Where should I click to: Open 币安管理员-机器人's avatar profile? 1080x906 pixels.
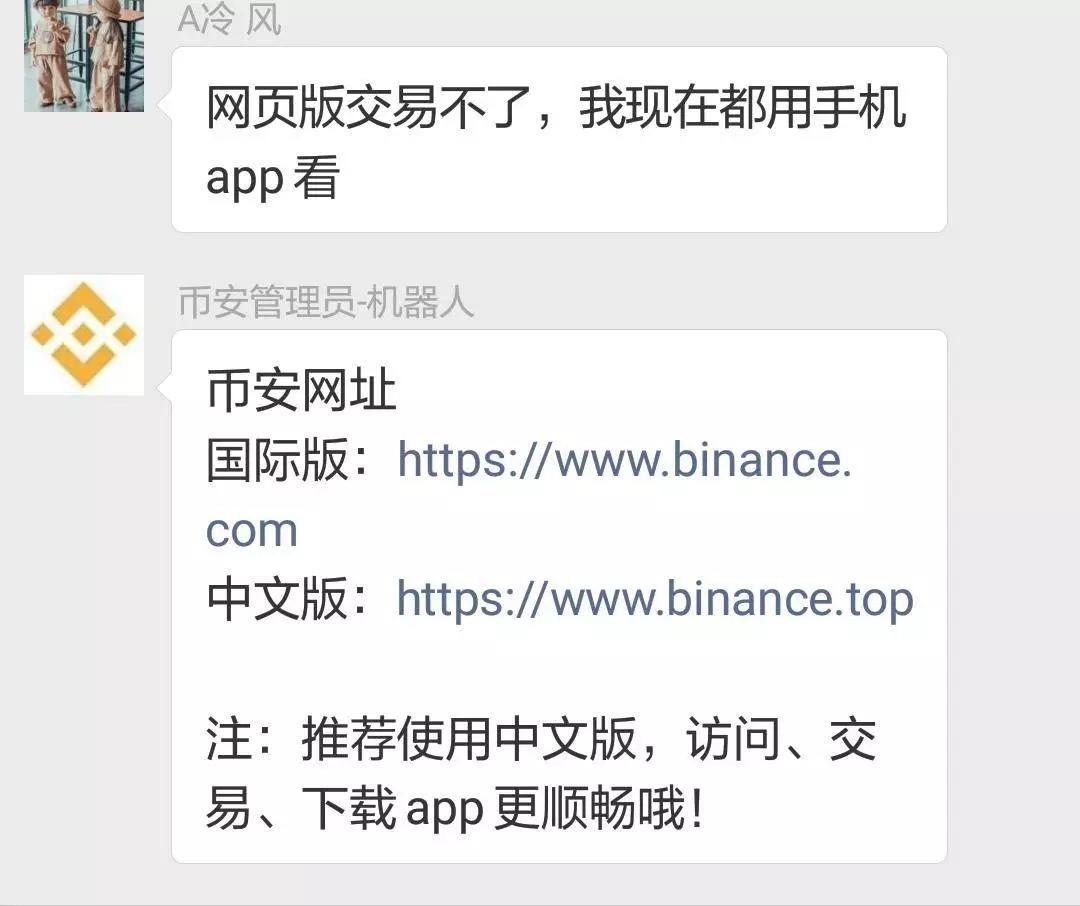point(84,335)
